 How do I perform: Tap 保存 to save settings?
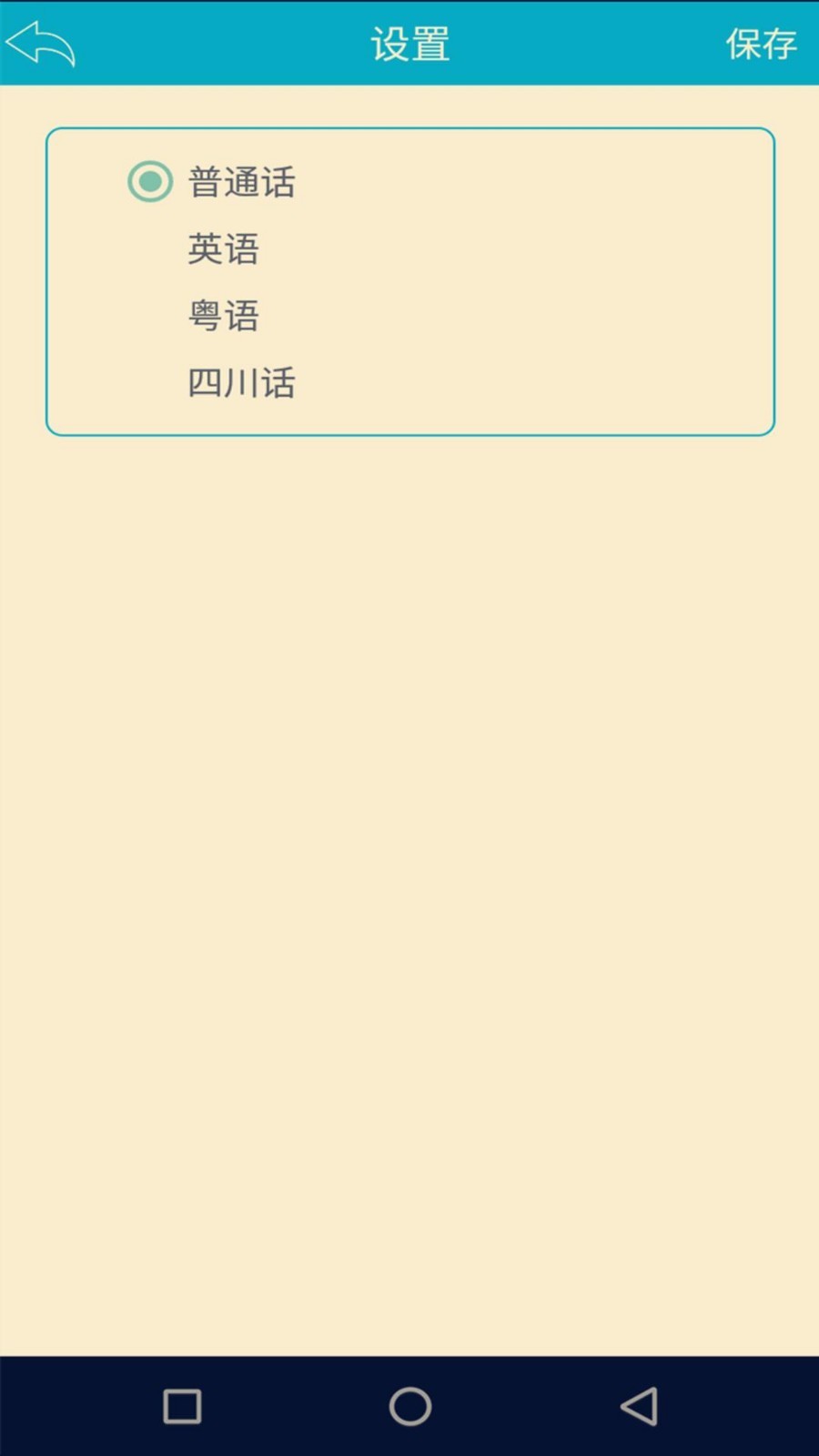tap(761, 44)
